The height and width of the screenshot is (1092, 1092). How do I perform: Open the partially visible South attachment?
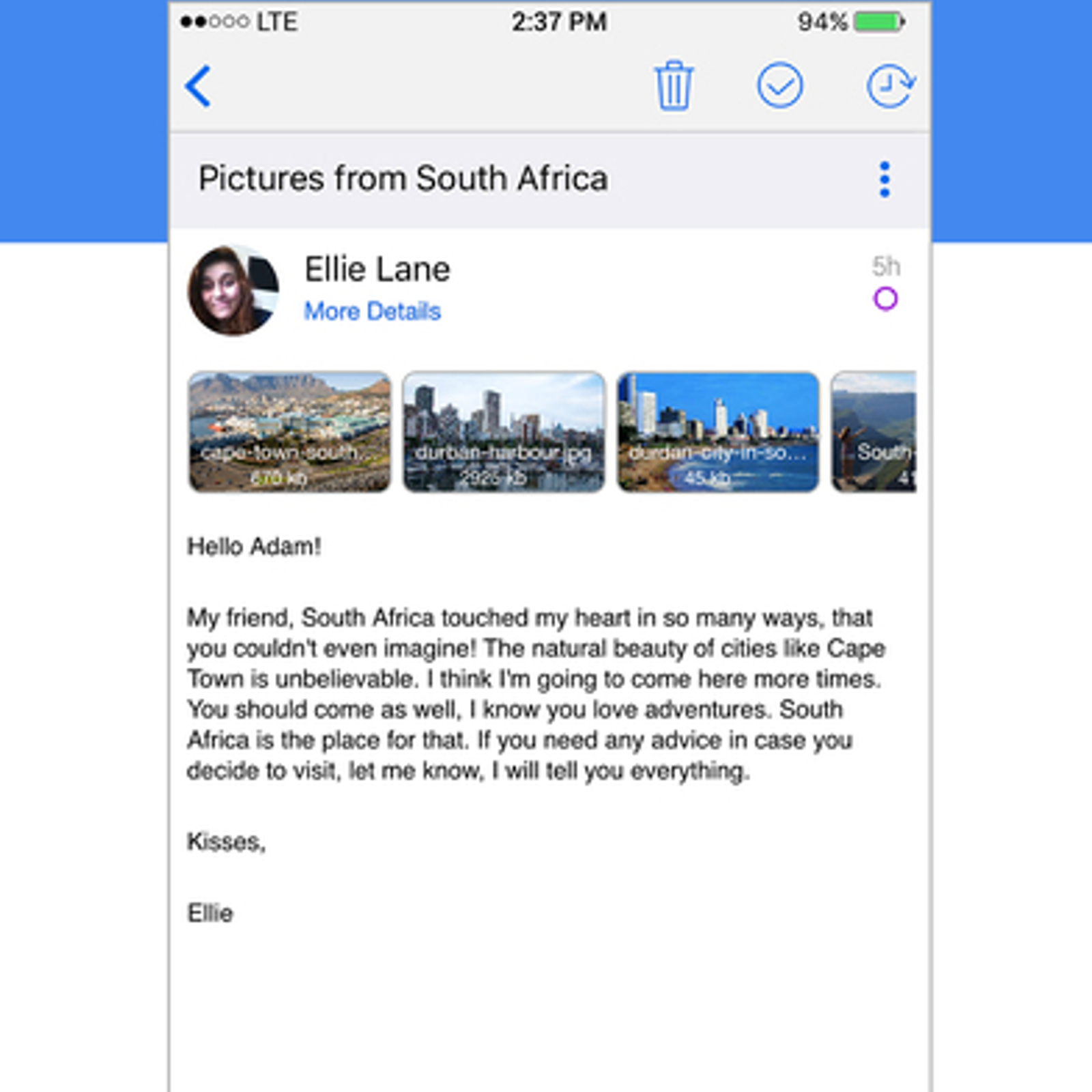click(x=874, y=432)
